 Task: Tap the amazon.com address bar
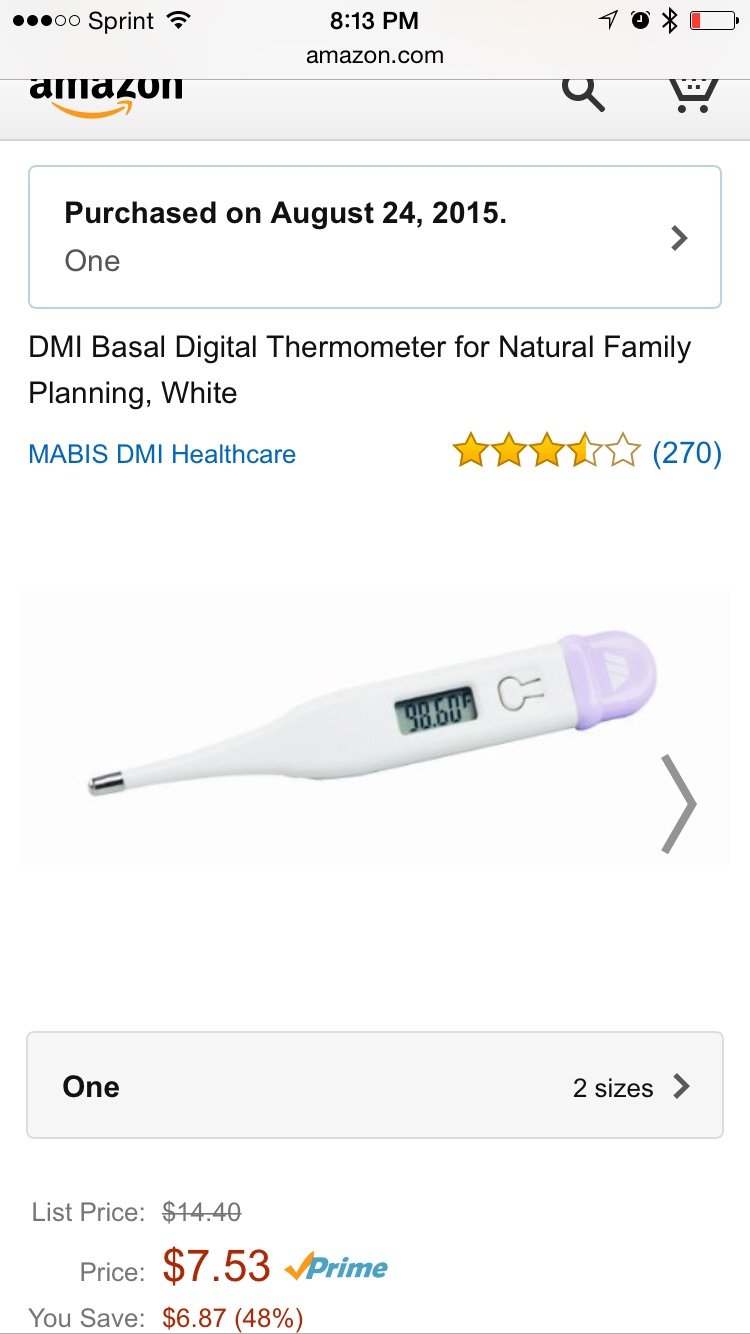tap(374, 56)
